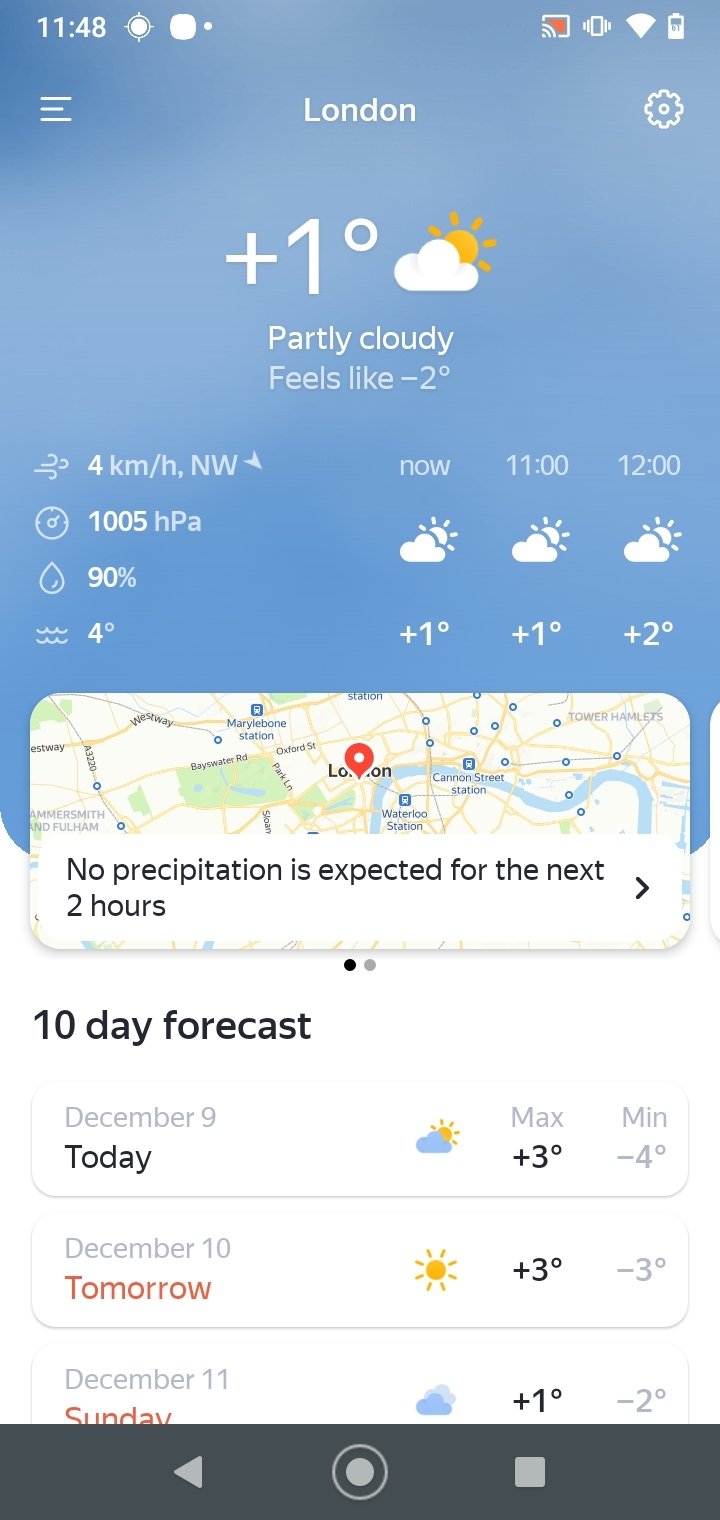Open the December 11 forecast
Image resolution: width=720 pixels, height=1520 pixels.
coord(360,1390)
